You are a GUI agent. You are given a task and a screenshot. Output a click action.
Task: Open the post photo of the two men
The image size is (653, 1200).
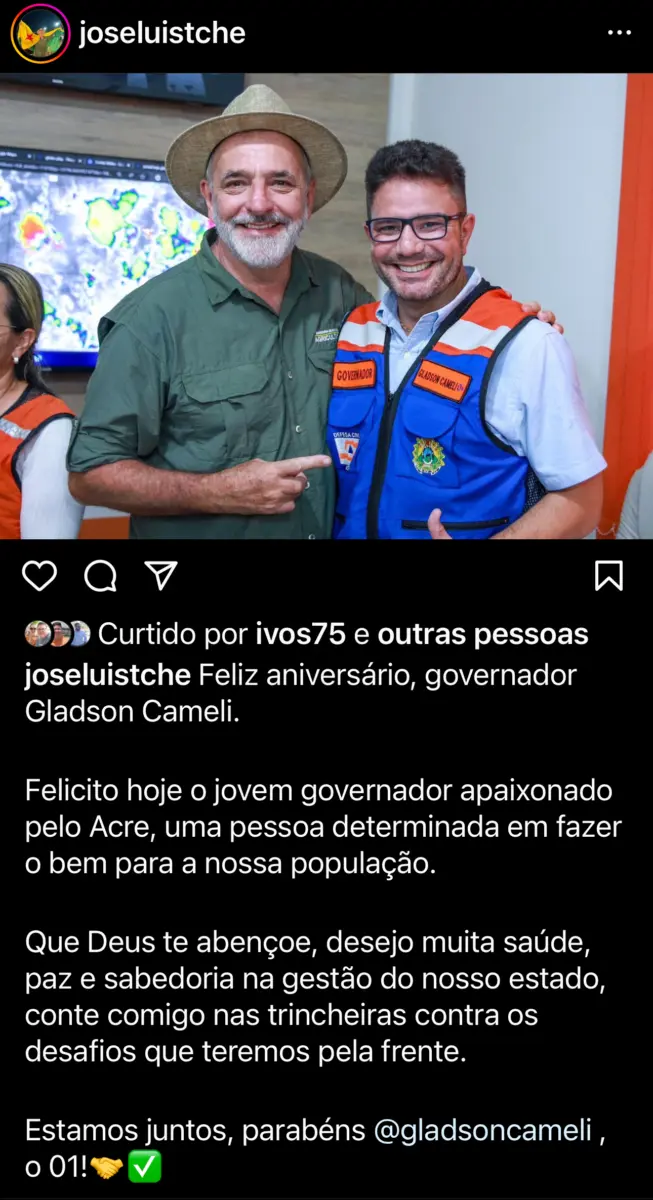(326, 305)
